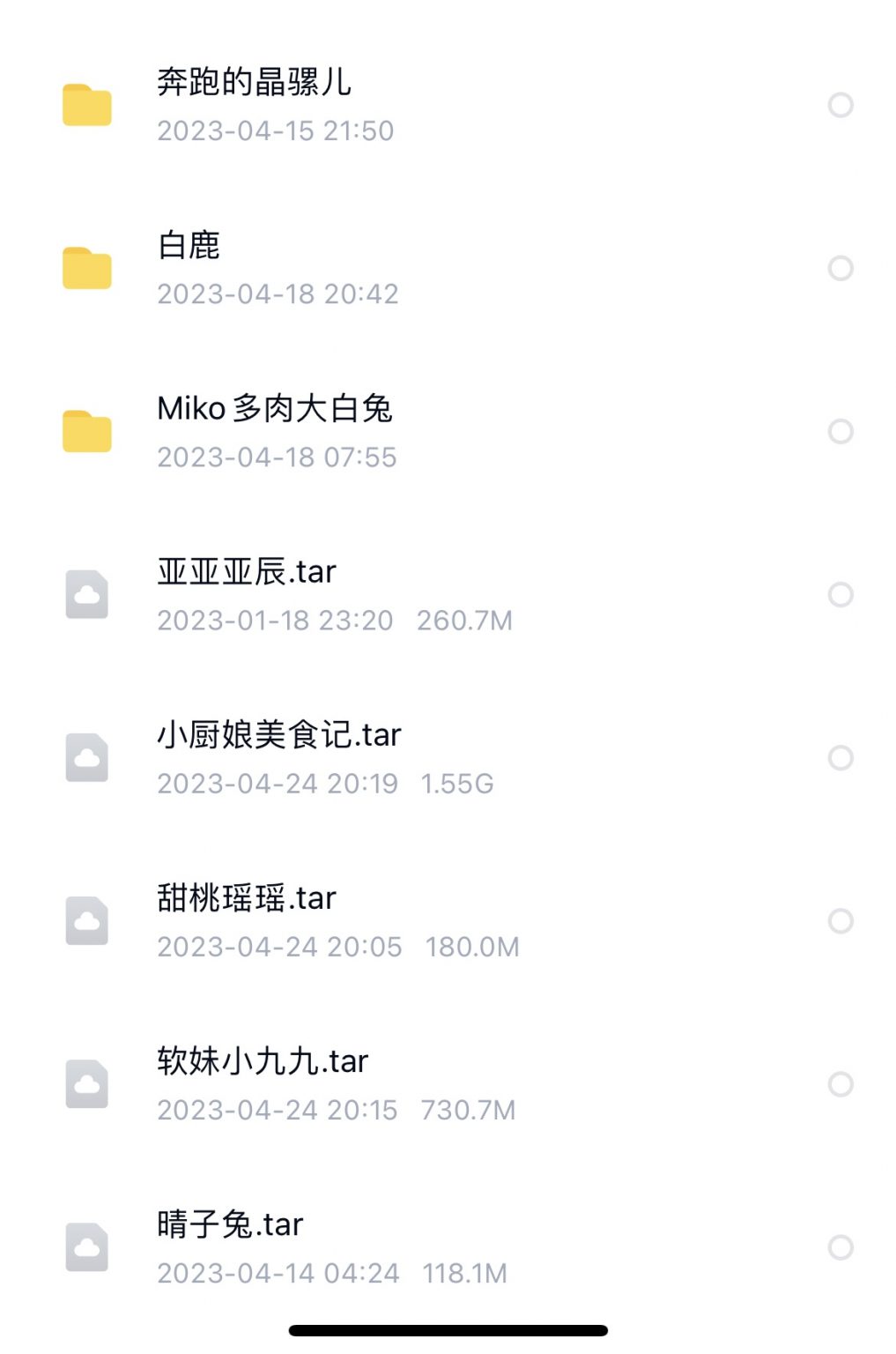Screen dimensions: 896x1354
Task: Click the cloud file icon for 亚亚亚辰.tar
Action: (85, 593)
